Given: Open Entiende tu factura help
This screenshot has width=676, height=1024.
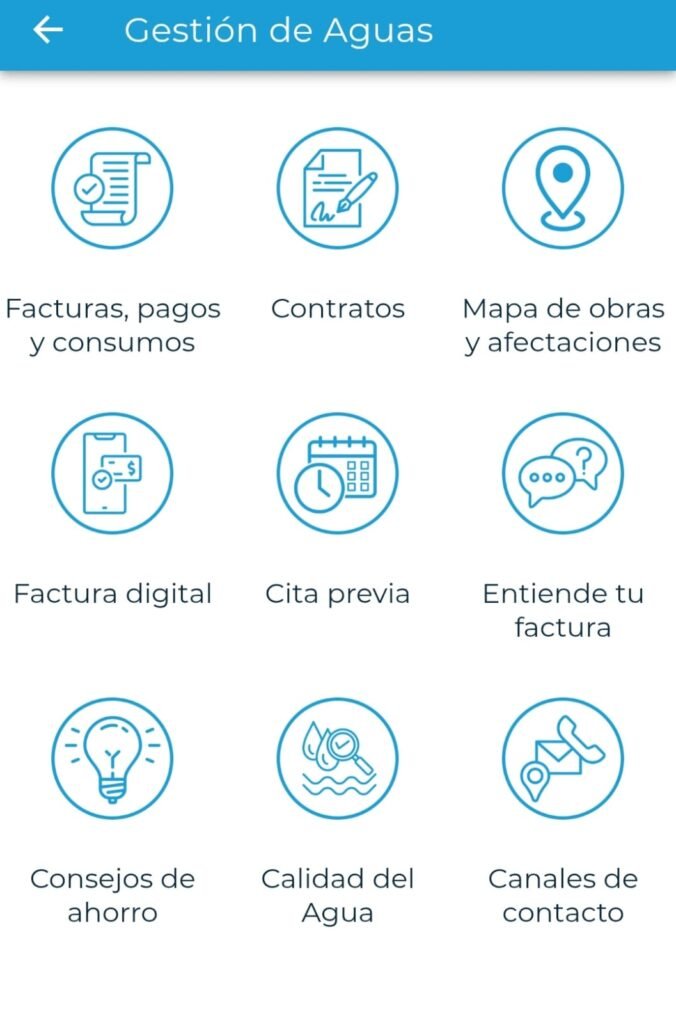Looking at the screenshot, I should point(562,473).
